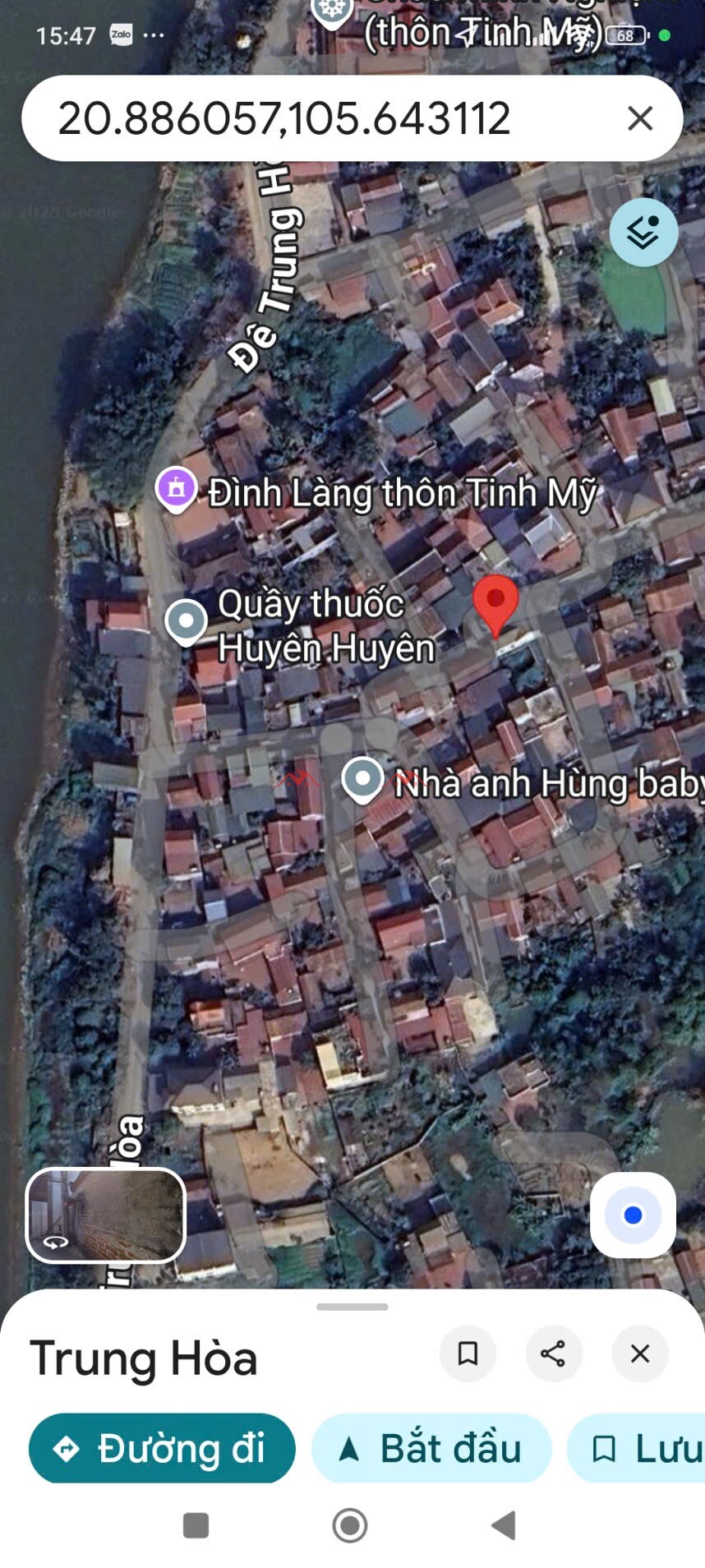Center the map on my location
Viewport: 705px width, 1568px height.
[633, 1215]
